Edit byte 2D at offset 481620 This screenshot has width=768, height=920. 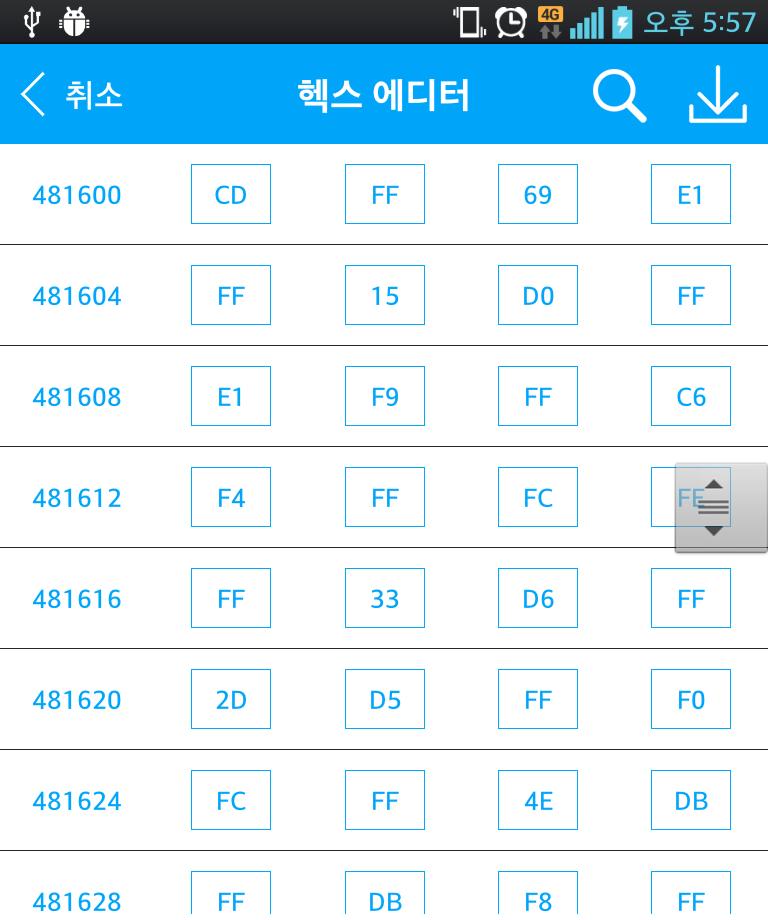coord(230,699)
